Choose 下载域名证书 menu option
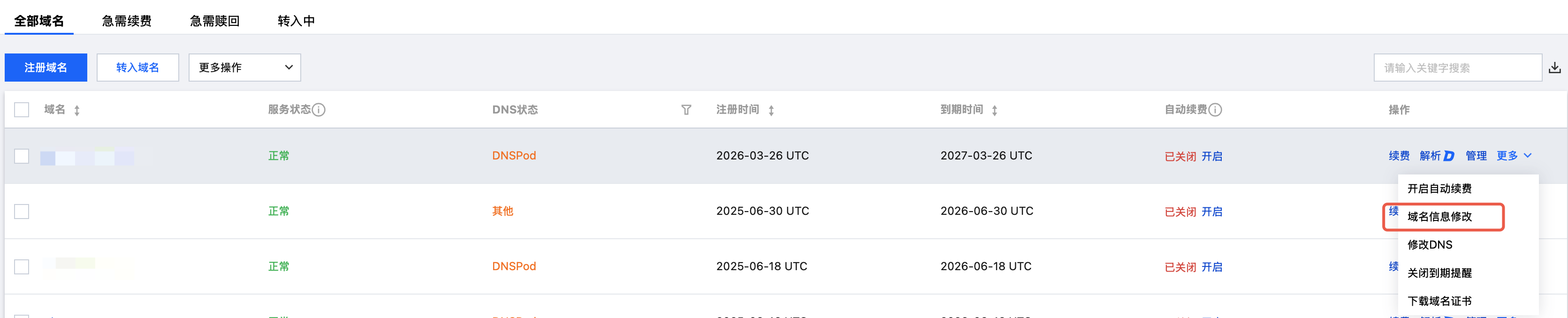Image resolution: width=1568 pixels, height=318 pixels. (x=1439, y=301)
